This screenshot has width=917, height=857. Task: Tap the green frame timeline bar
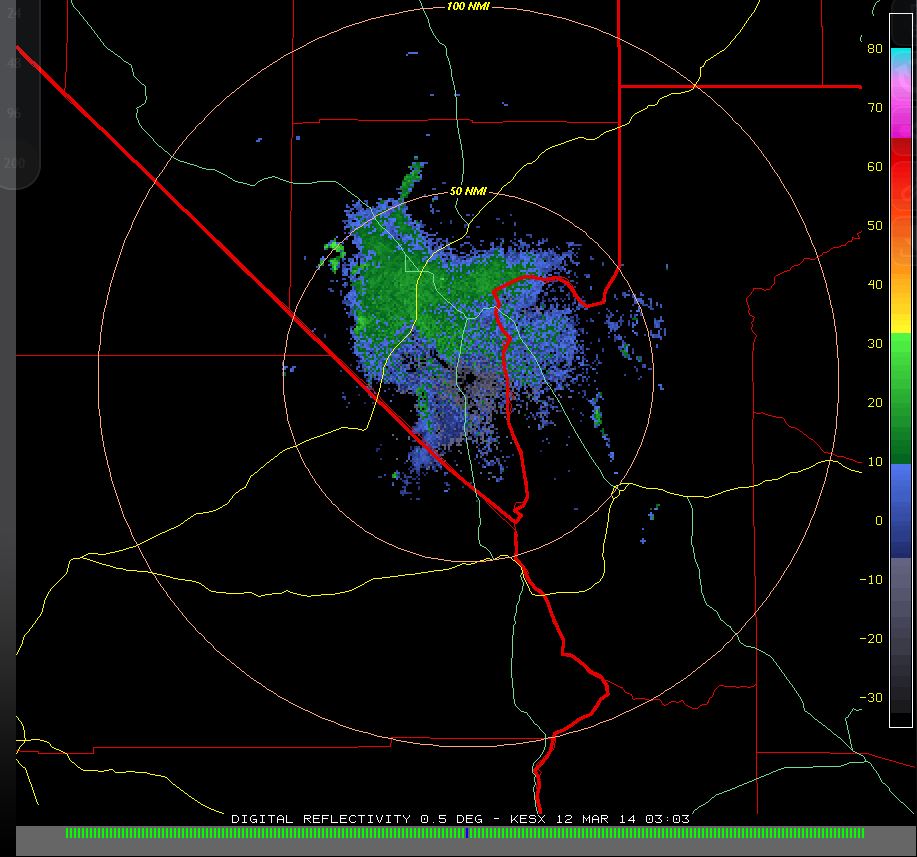pyautogui.click(x=465, y=832)
